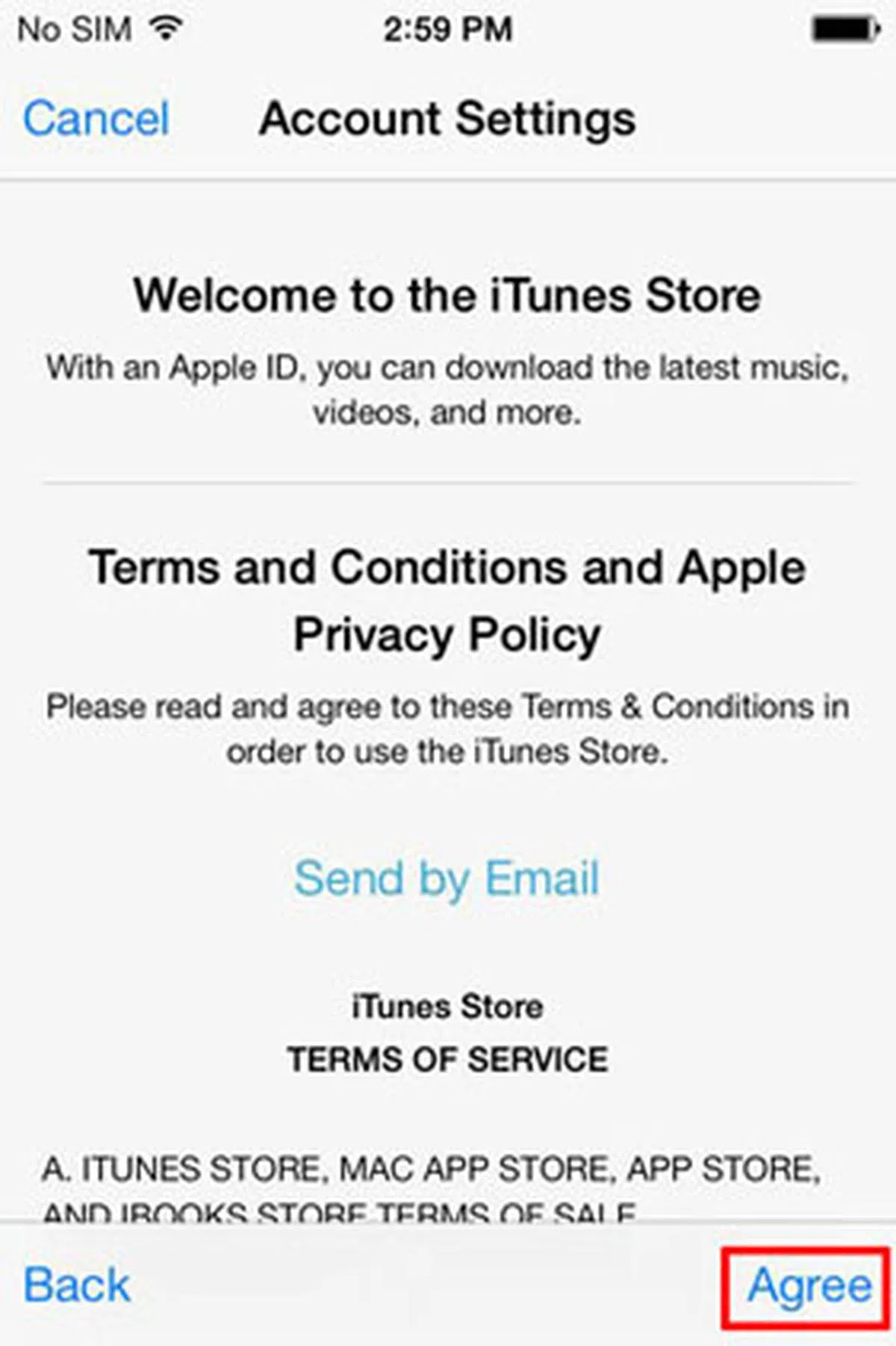Screen dimensions: 896x1346
Task: Send the terms by email
Action: coord(447,878)
